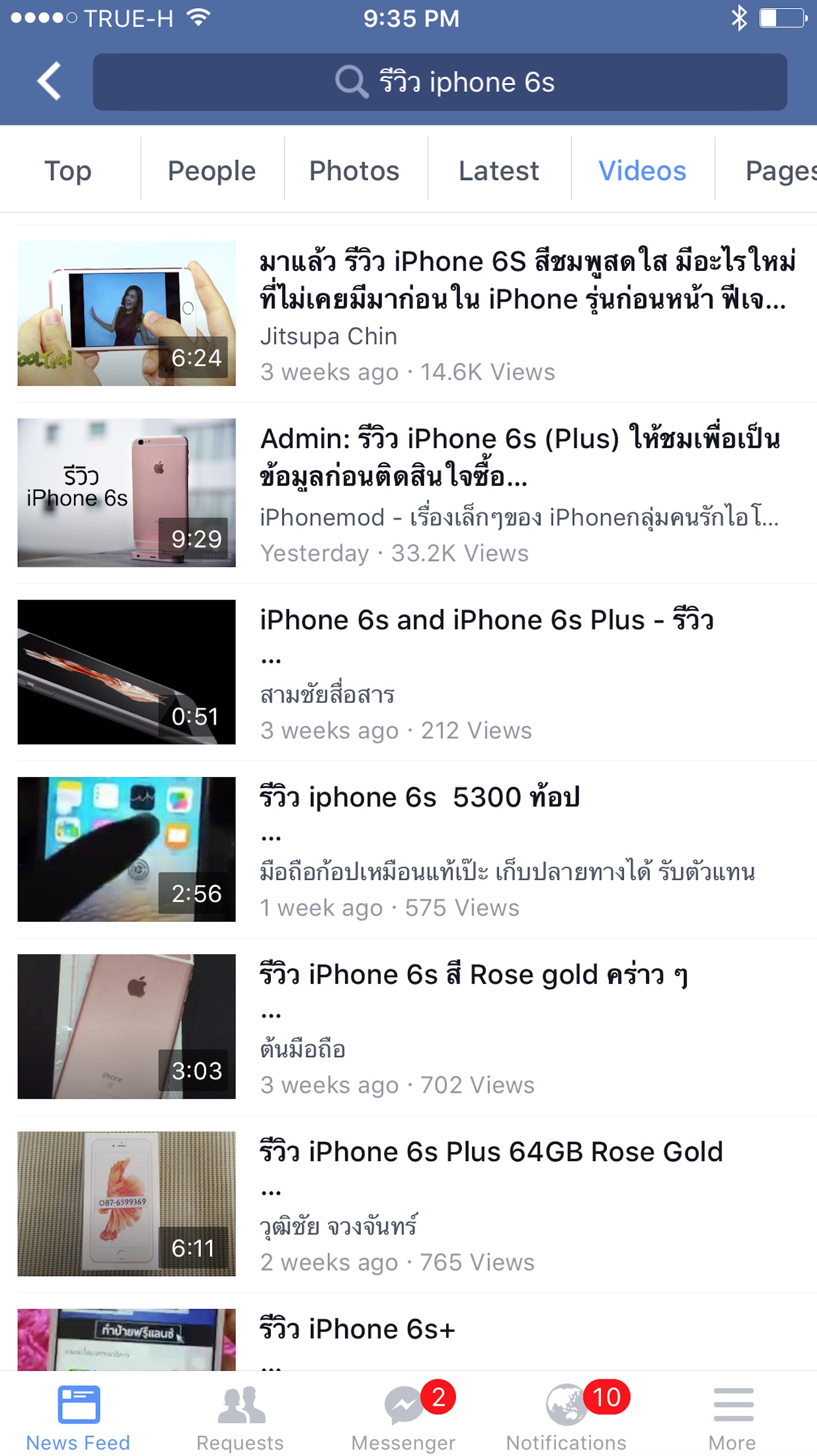The height and width of the screenshot is (1456, 817).
Task: Select the Latest tab
Action: (498, 170)
